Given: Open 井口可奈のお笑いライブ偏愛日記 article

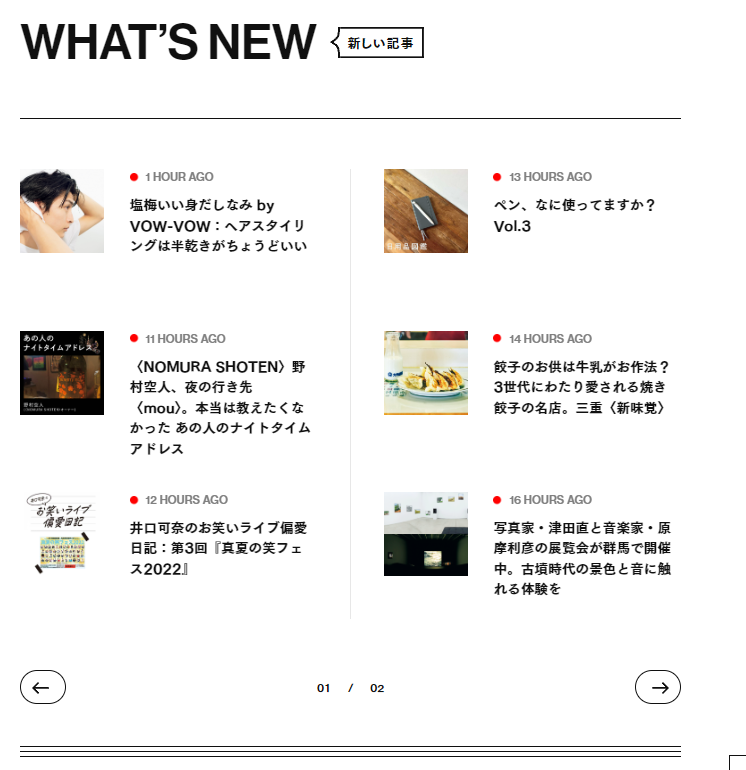Looking at the screenshot, I should pyautogui.click(x=218, y=548).
